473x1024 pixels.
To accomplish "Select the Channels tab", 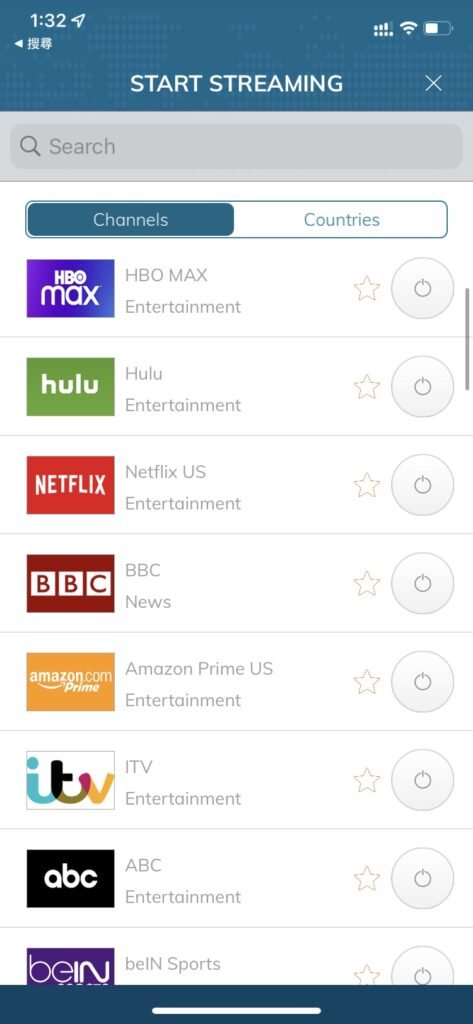I will 130,219.
